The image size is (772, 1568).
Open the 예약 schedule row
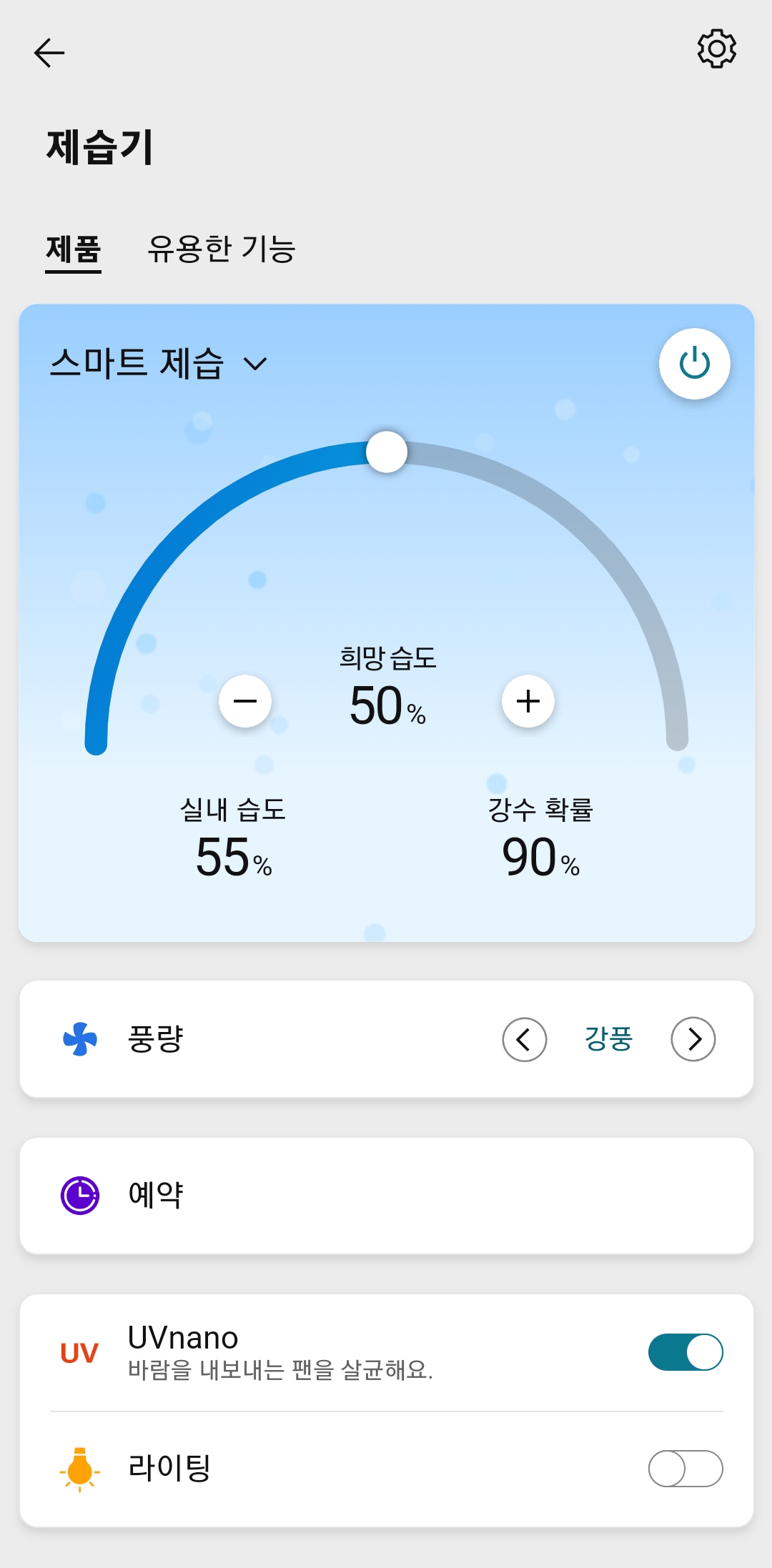click(387, 1196)
